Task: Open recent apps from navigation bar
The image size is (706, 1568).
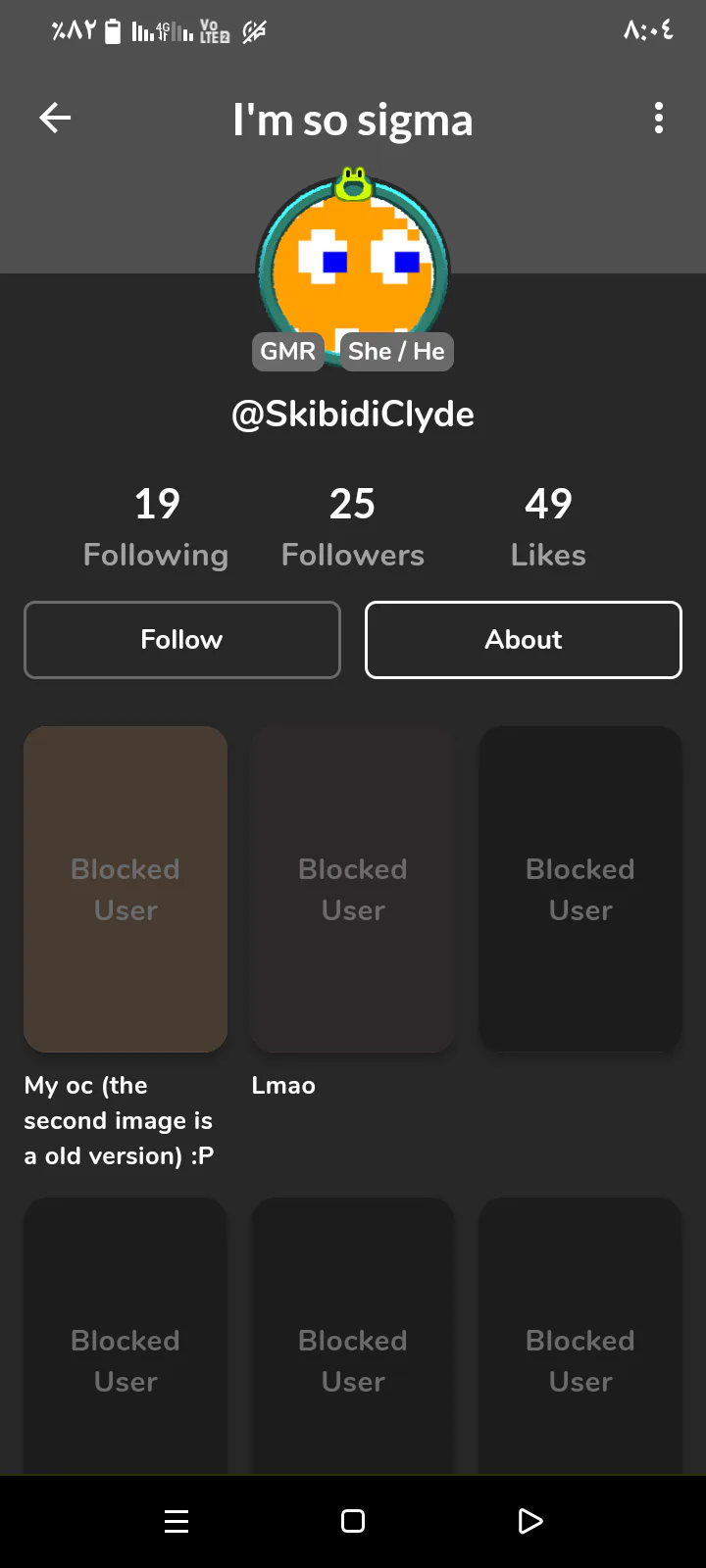Action: (x=176, y=1521)
